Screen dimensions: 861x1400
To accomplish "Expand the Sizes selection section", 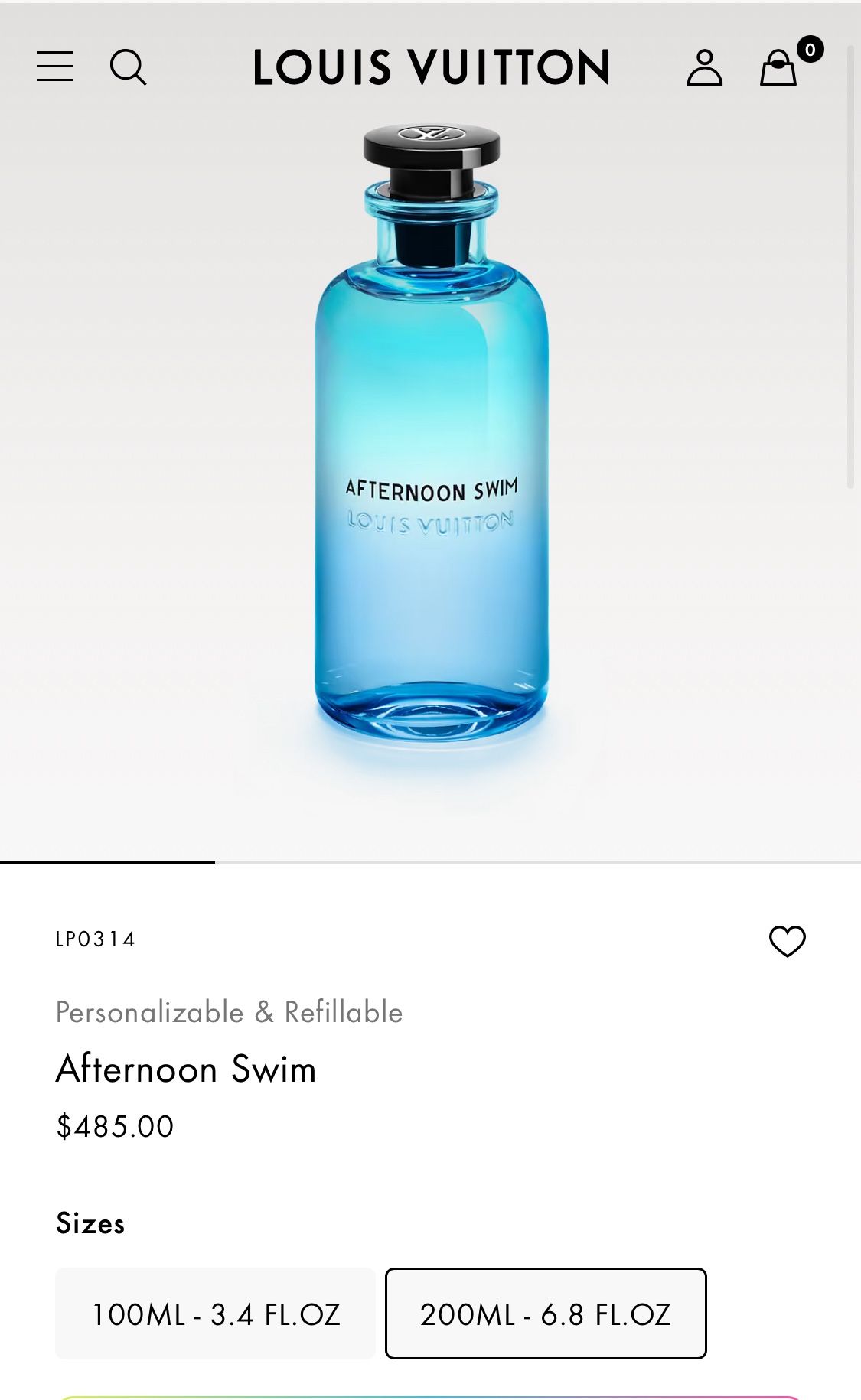I will point(90,1223).
